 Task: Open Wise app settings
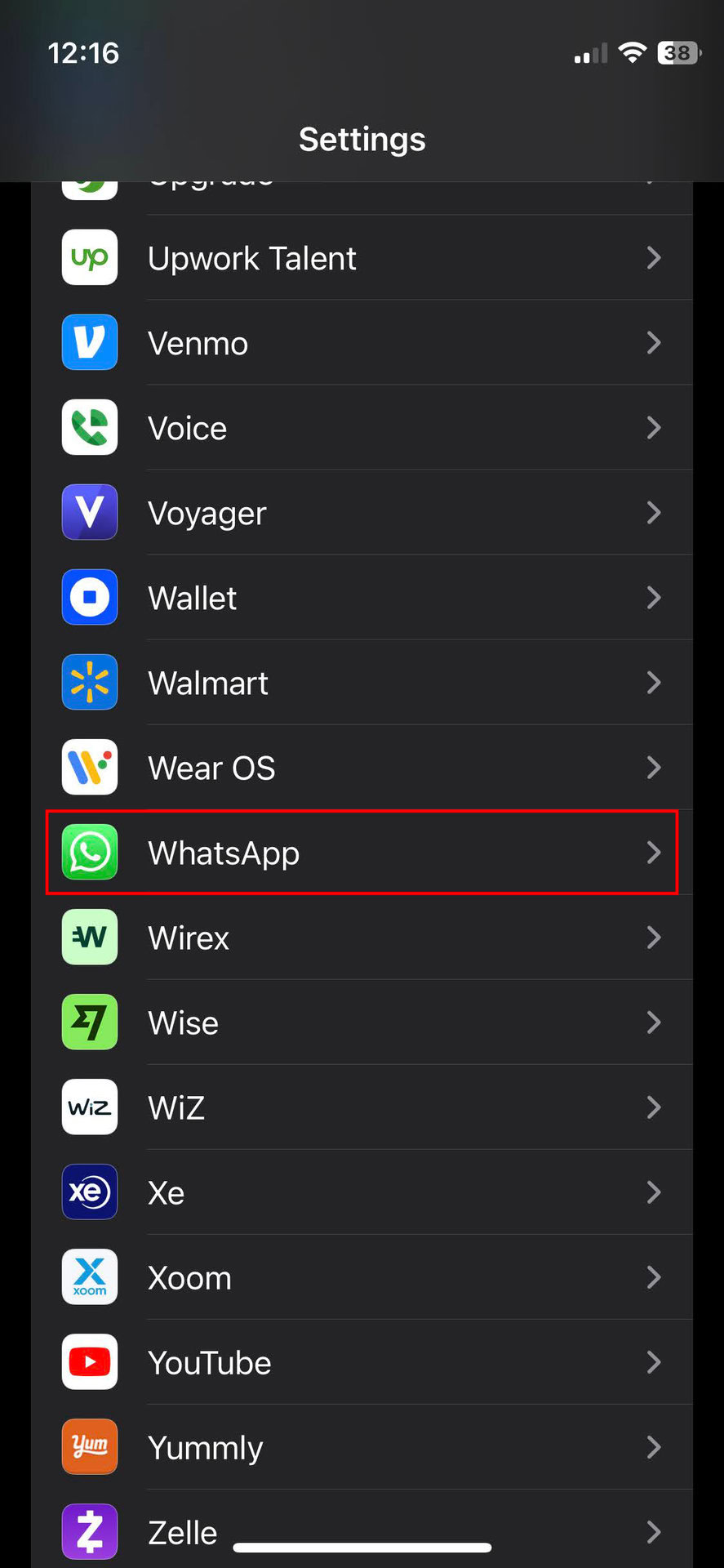click(x=362, y=1022)
